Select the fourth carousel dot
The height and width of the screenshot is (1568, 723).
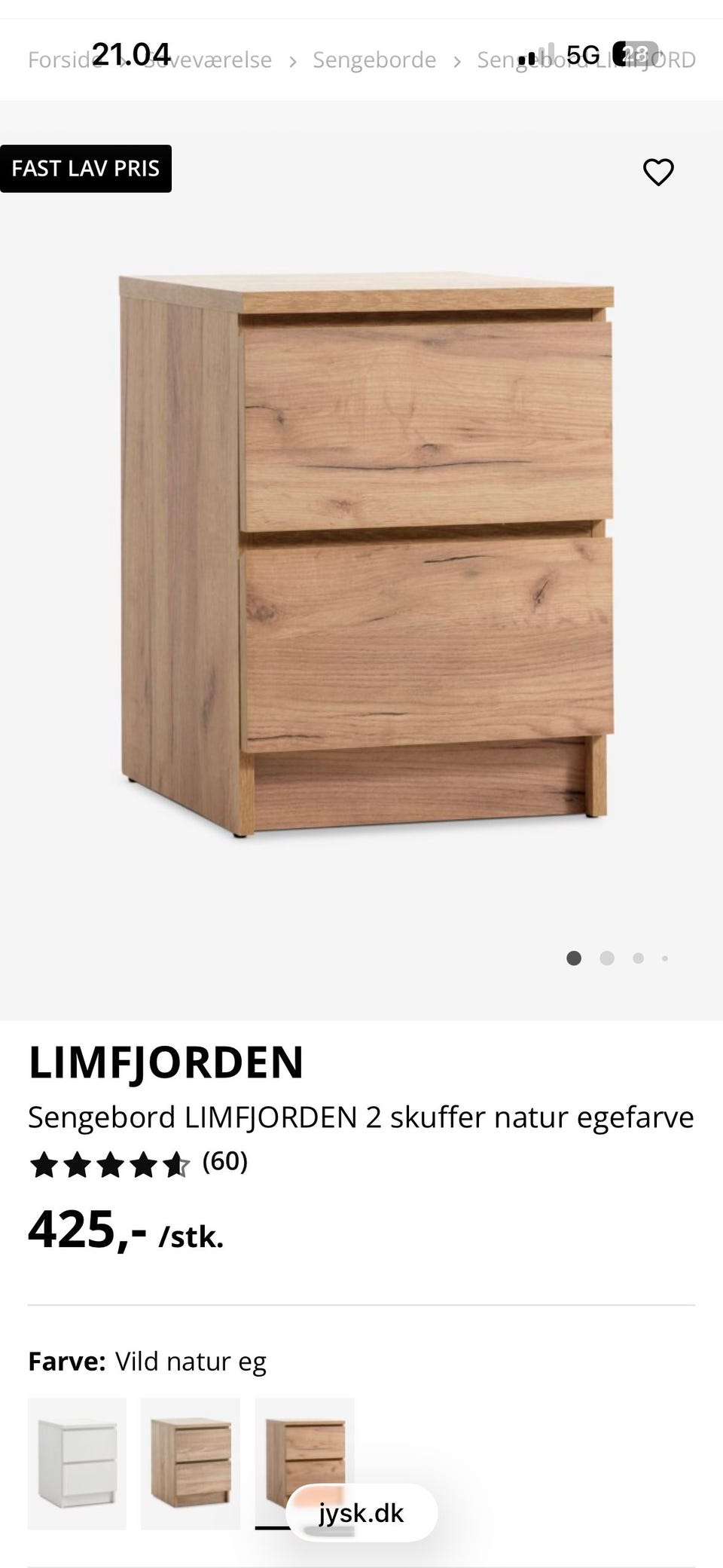pos(665,958)
